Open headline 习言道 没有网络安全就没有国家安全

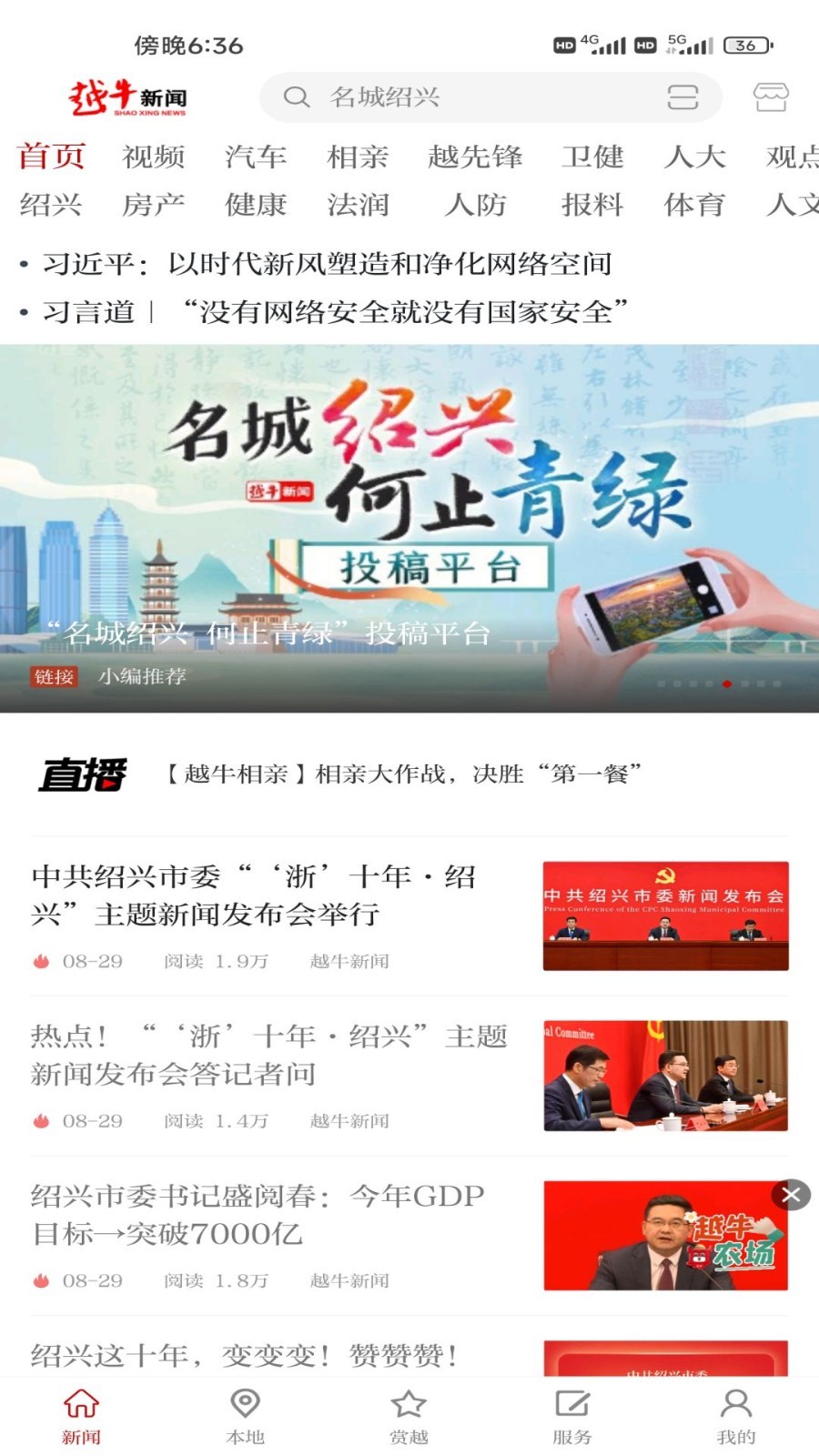[335, 312]
